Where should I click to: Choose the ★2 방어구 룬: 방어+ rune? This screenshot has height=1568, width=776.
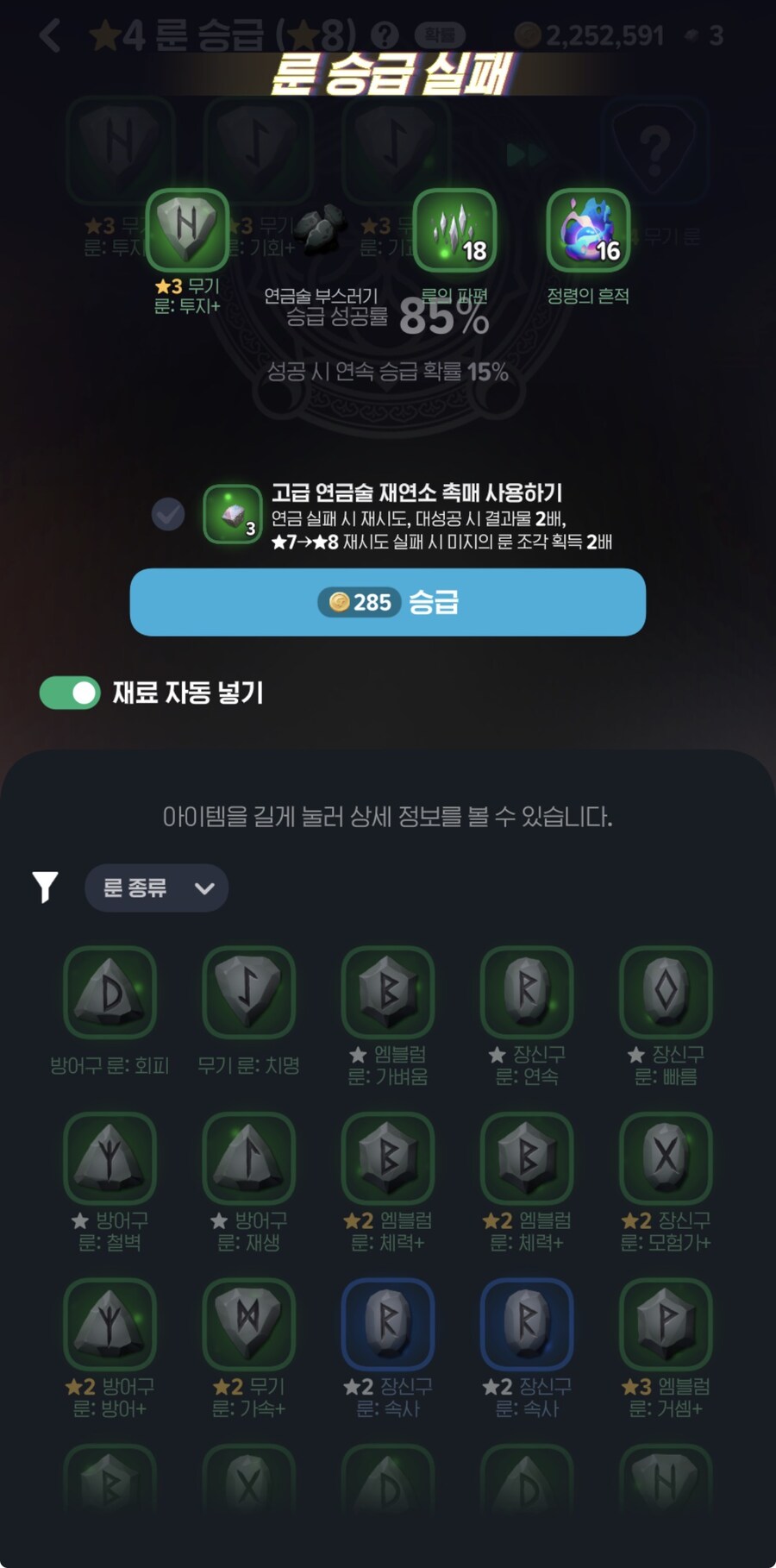tap(110, 1324)
